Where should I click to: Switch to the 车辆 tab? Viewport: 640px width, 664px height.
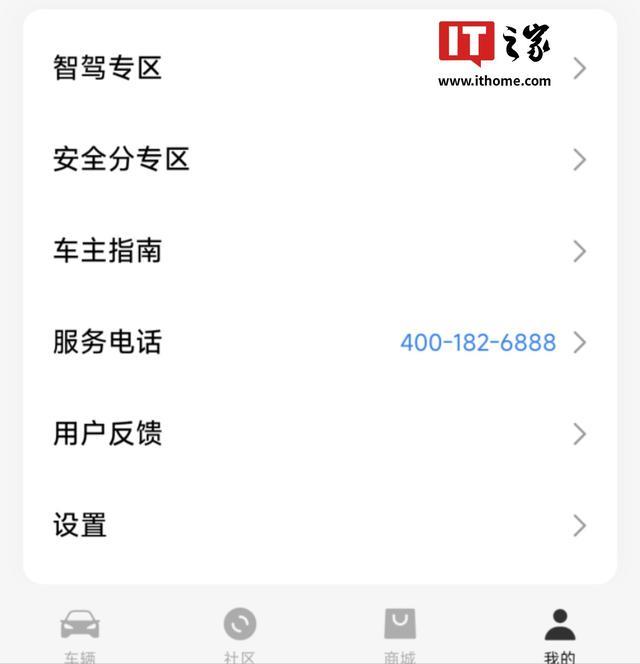pos(80,633)
